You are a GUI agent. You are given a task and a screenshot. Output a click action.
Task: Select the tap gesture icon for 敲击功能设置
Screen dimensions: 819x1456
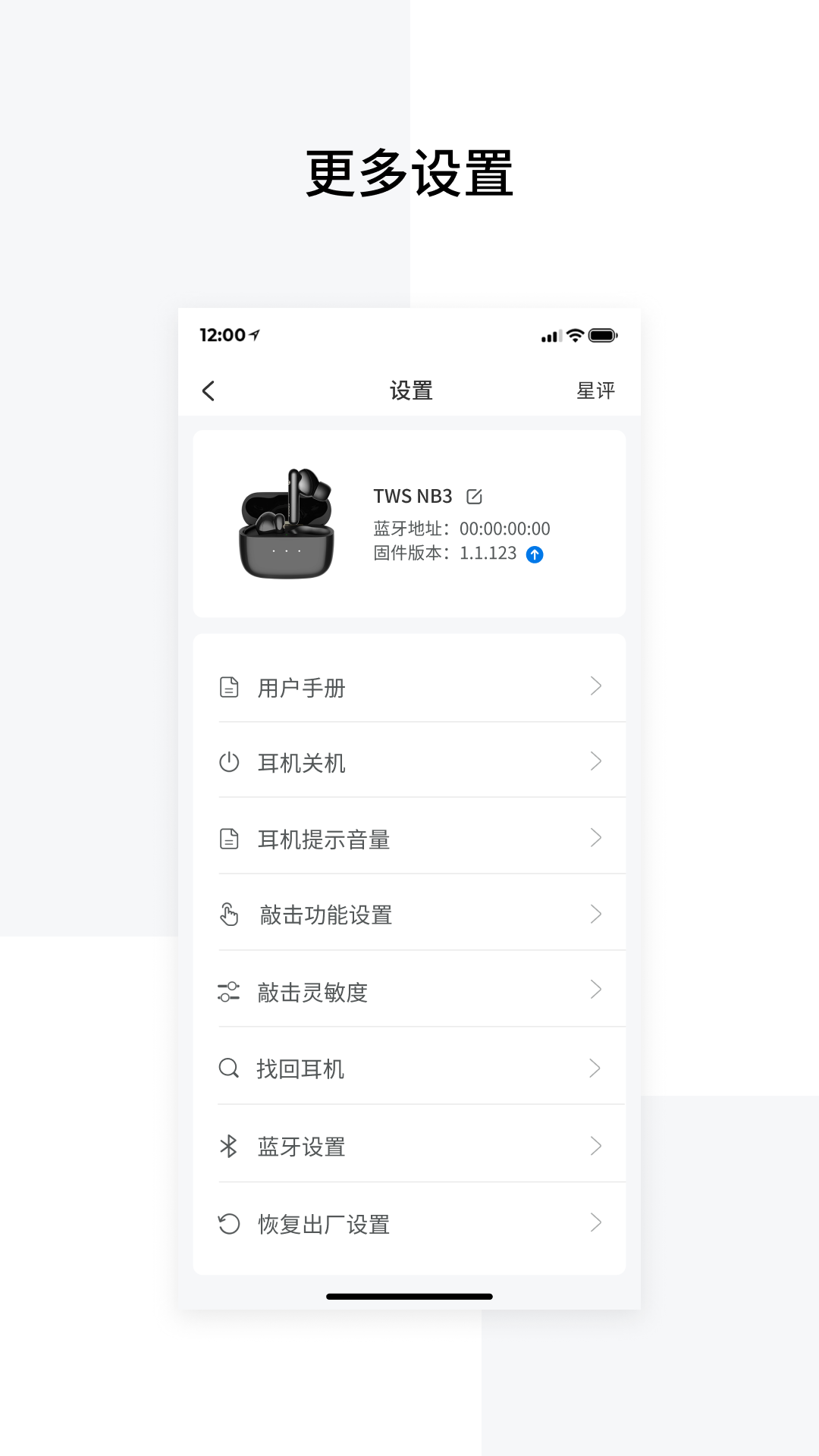click(230, 915)
